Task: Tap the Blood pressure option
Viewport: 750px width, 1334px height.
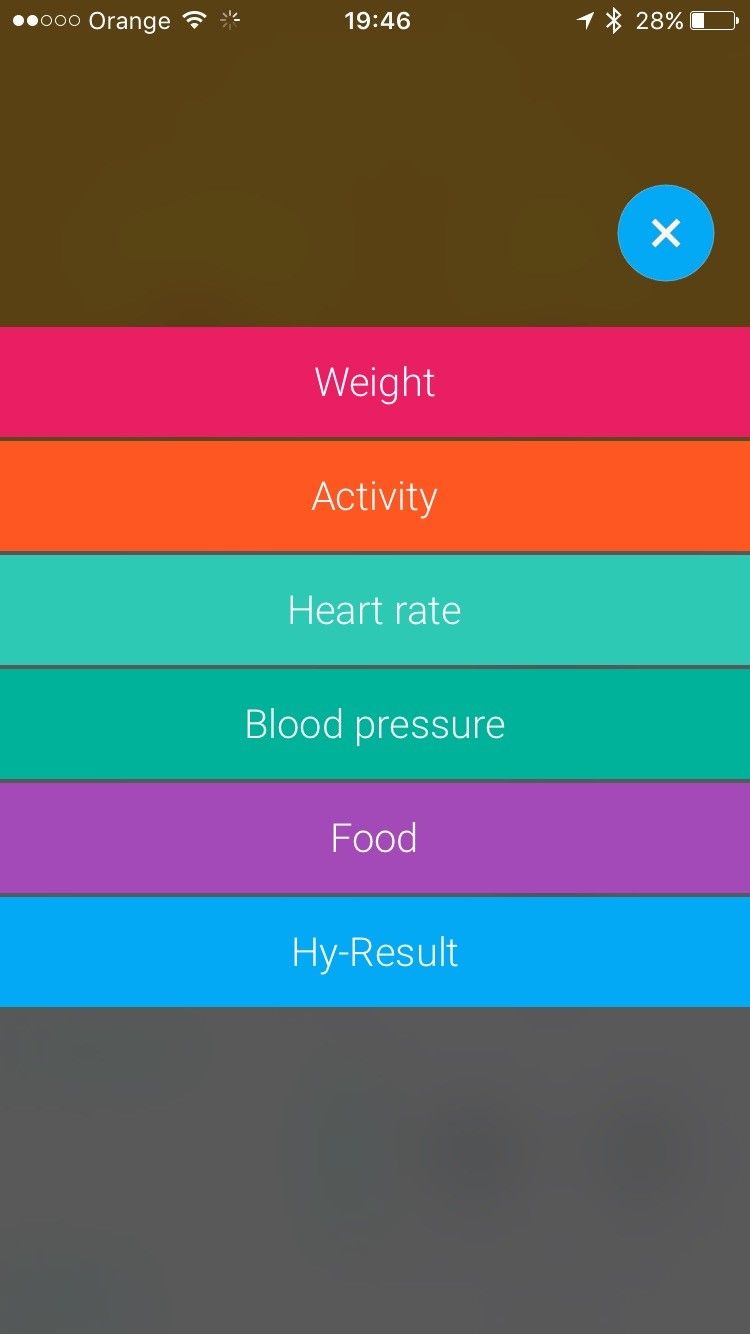Action: 375,724
